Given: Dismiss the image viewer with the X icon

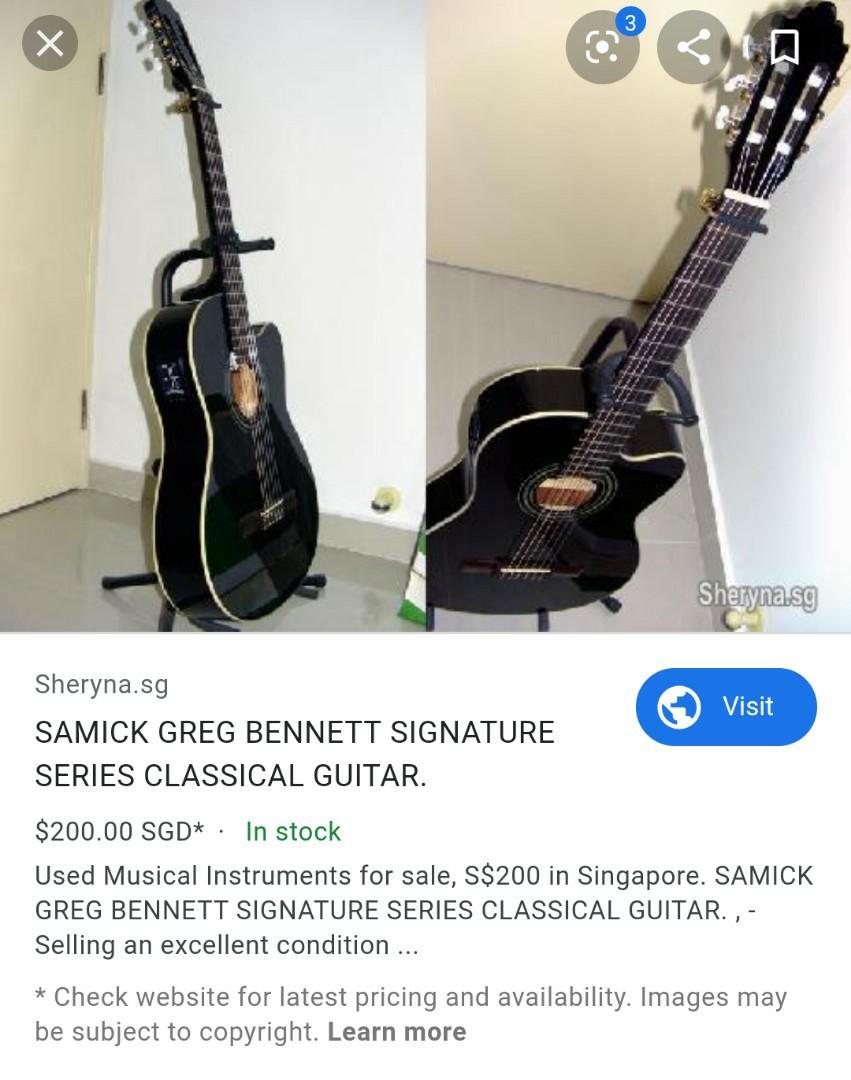Looking at the screenshot, I should [x=49, y=43].
